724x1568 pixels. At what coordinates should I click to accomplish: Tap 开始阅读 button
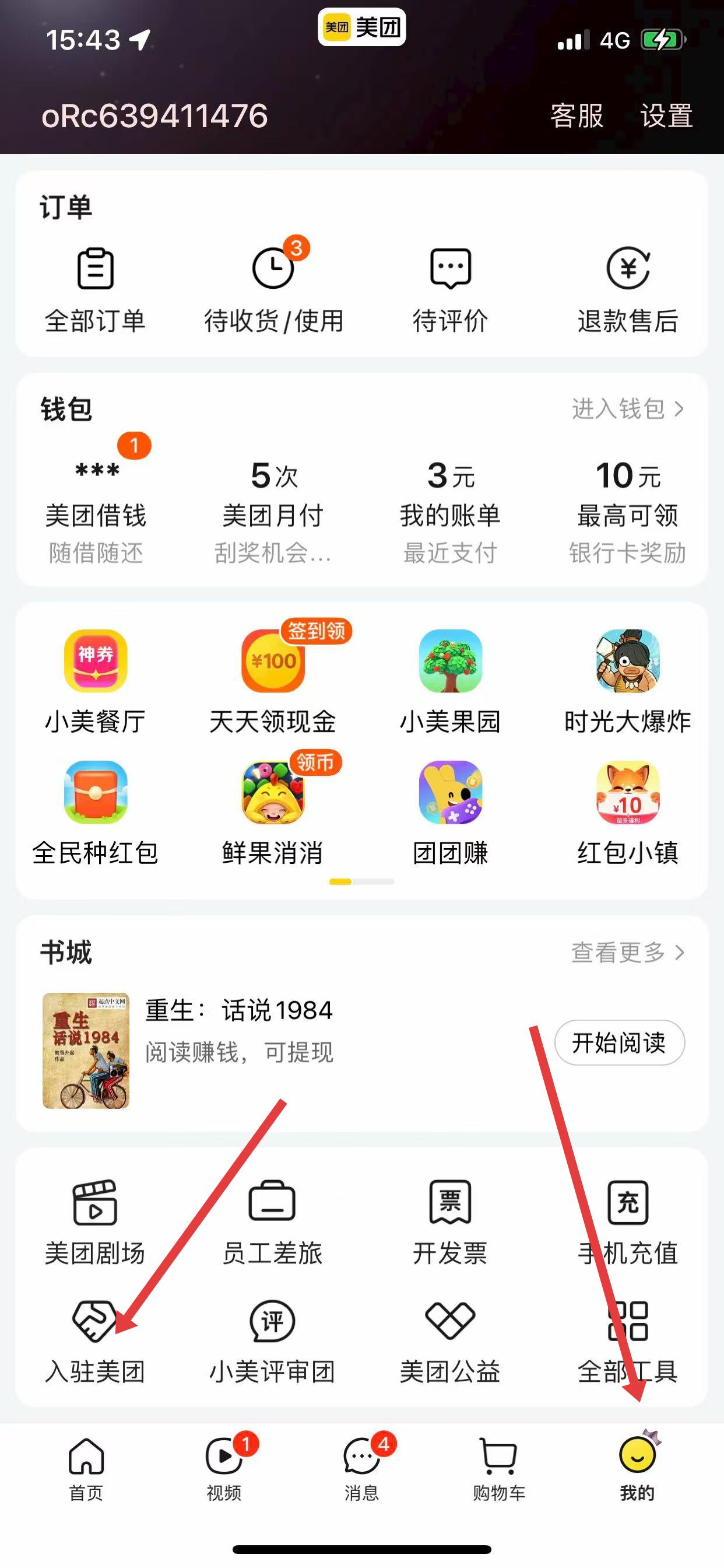pos(619,1042)
